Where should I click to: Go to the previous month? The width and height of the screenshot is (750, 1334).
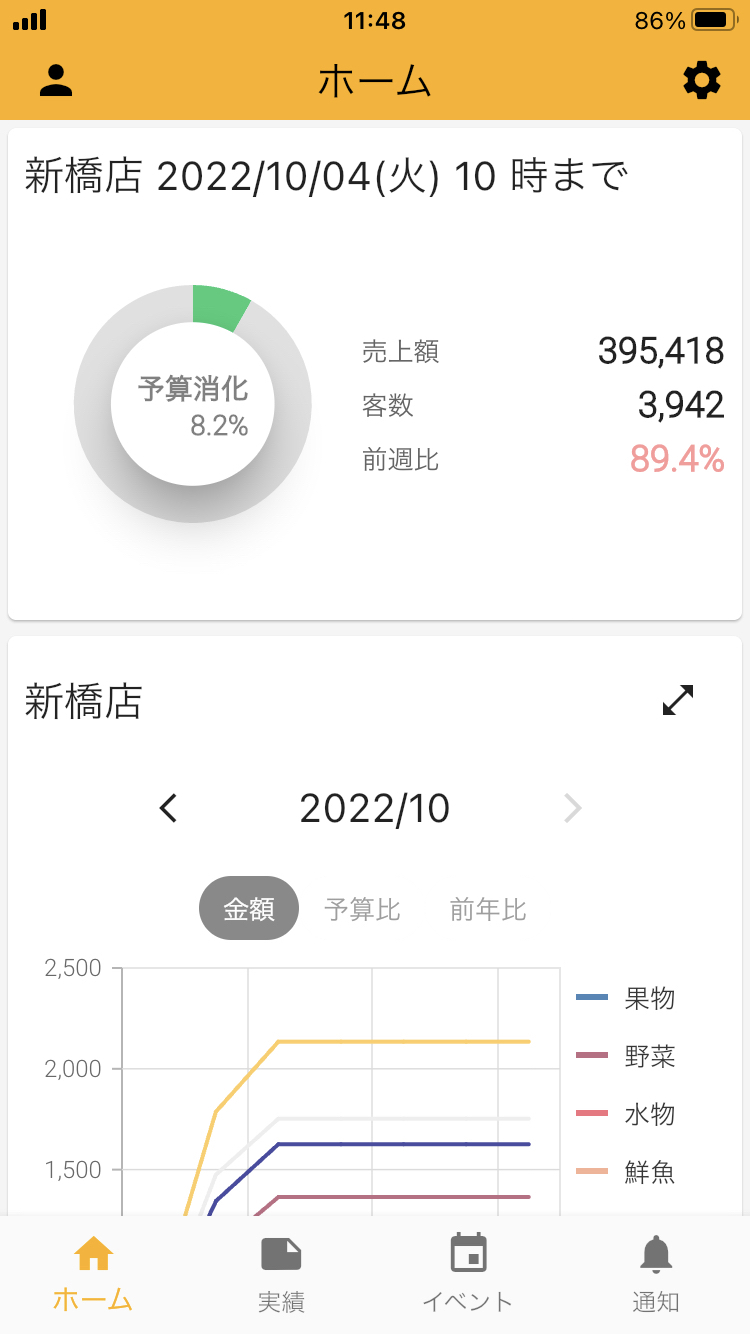point(169,808)
